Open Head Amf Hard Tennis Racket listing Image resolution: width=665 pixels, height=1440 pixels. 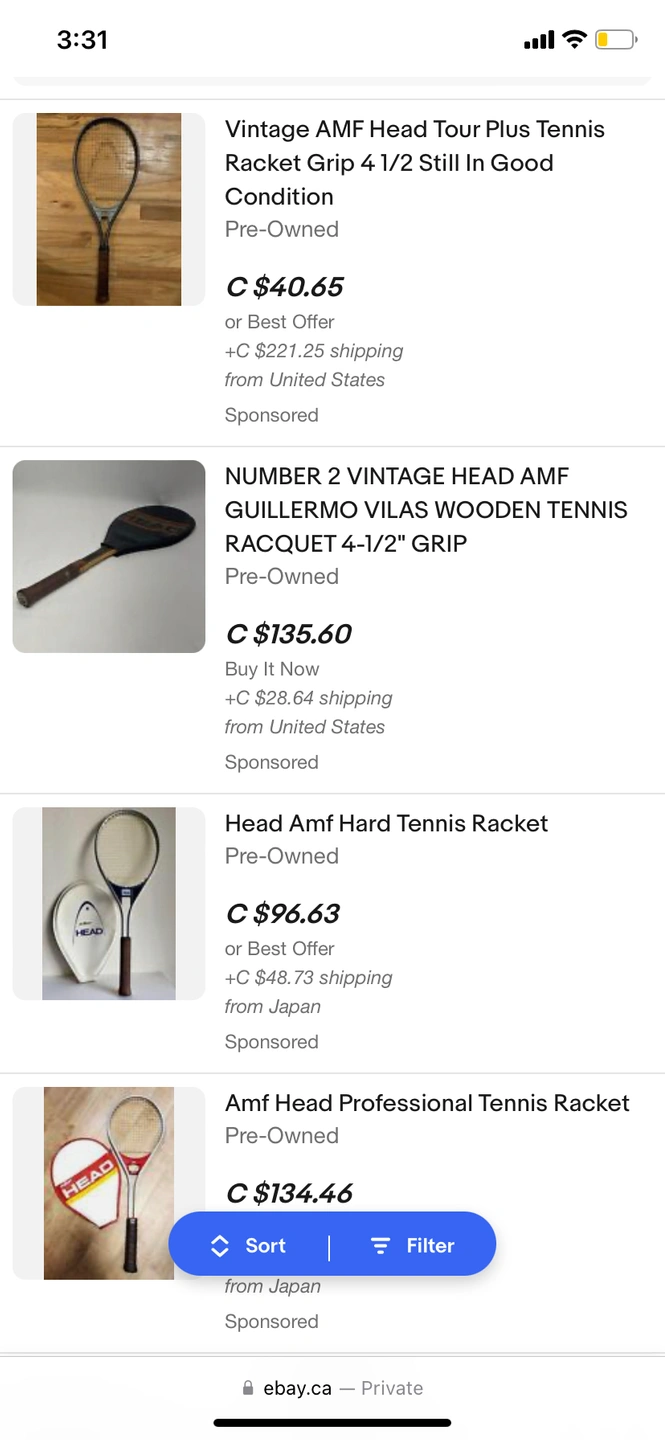click(x=386, y=823)
